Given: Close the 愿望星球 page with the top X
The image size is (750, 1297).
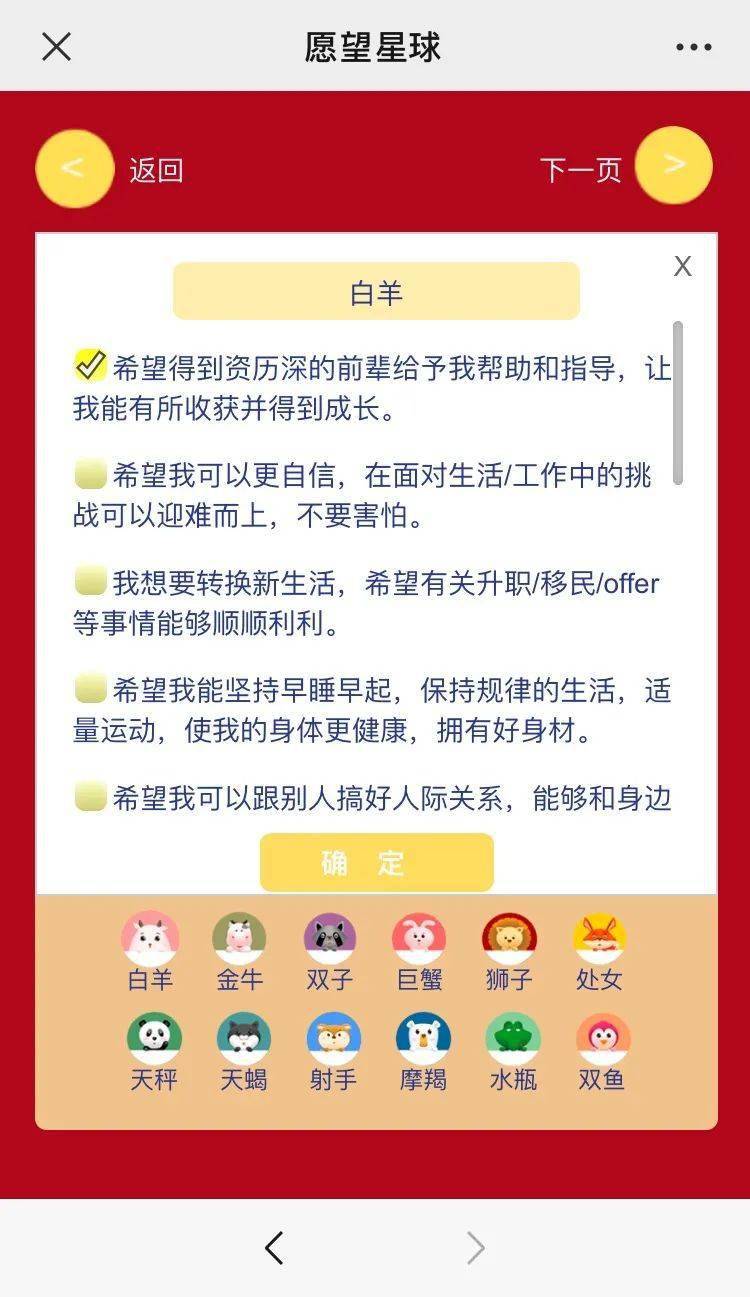Looking at the screenshot, I should click(56, 47).
